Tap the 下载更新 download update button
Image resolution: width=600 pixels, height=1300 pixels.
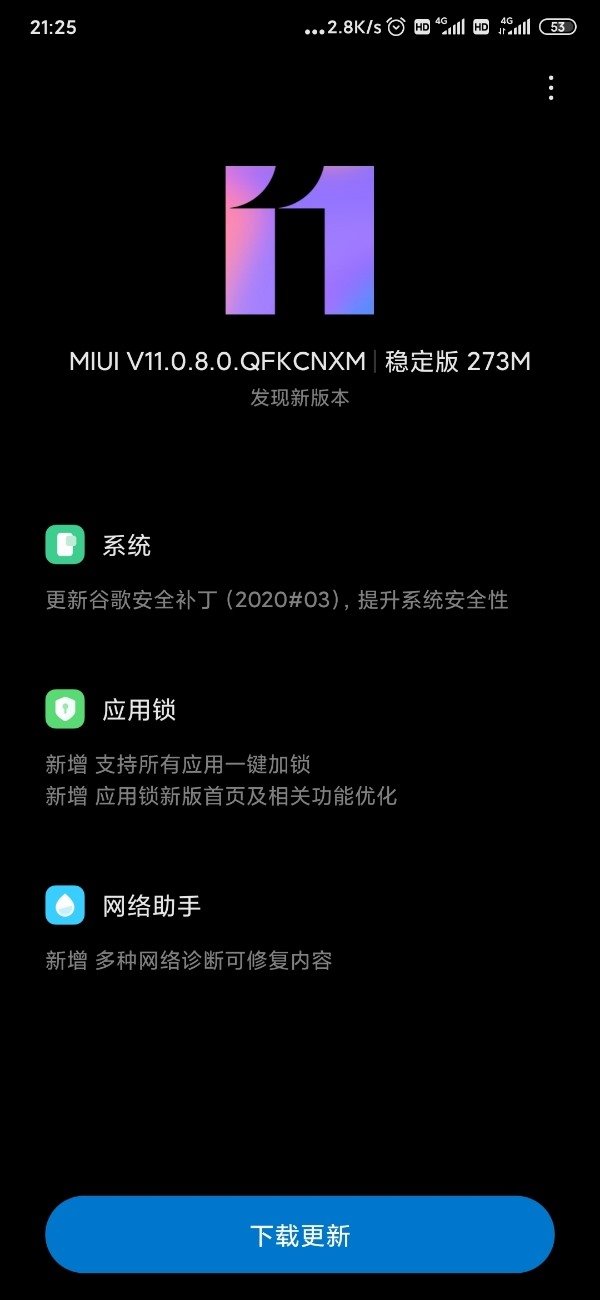click(x=300, y=1234)
